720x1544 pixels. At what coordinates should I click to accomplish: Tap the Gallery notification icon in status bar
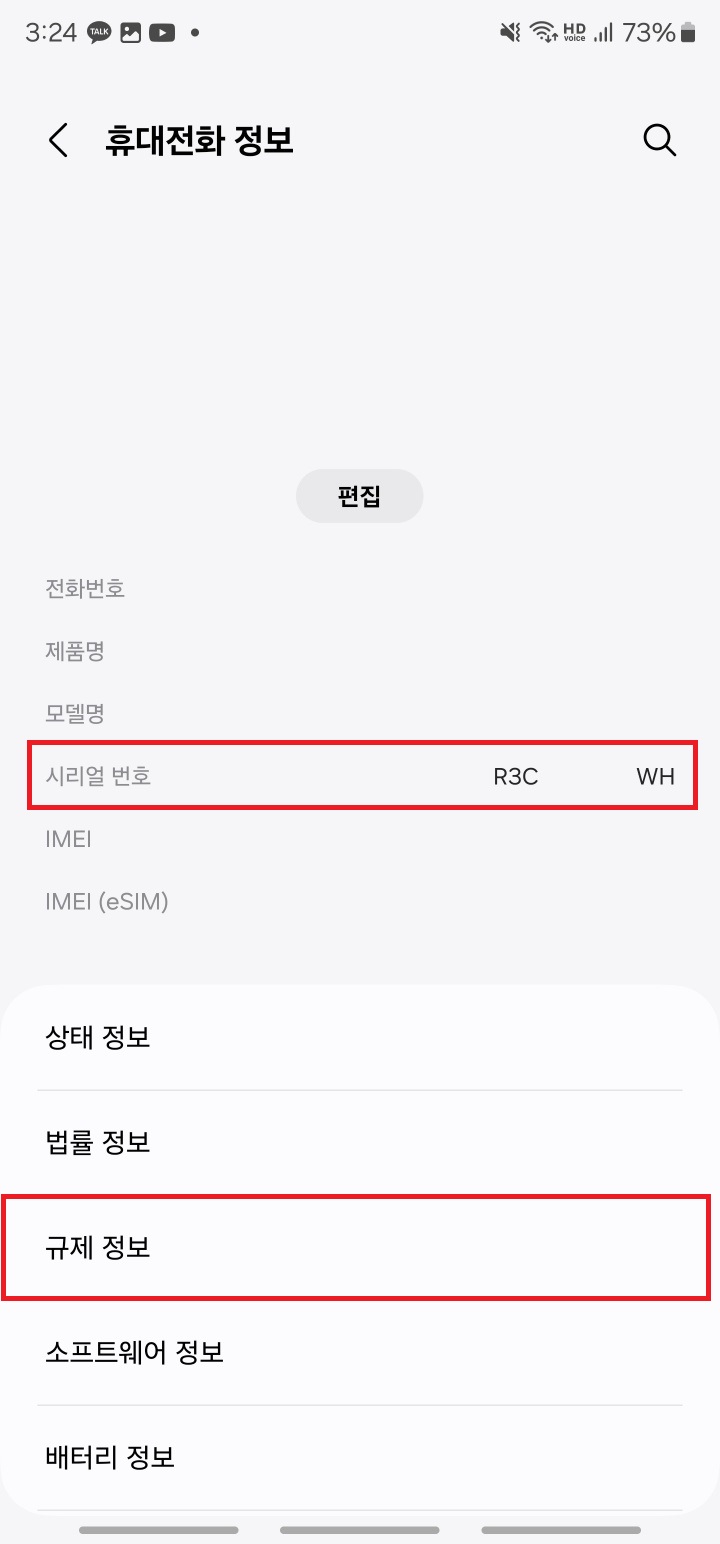point(131,32)
